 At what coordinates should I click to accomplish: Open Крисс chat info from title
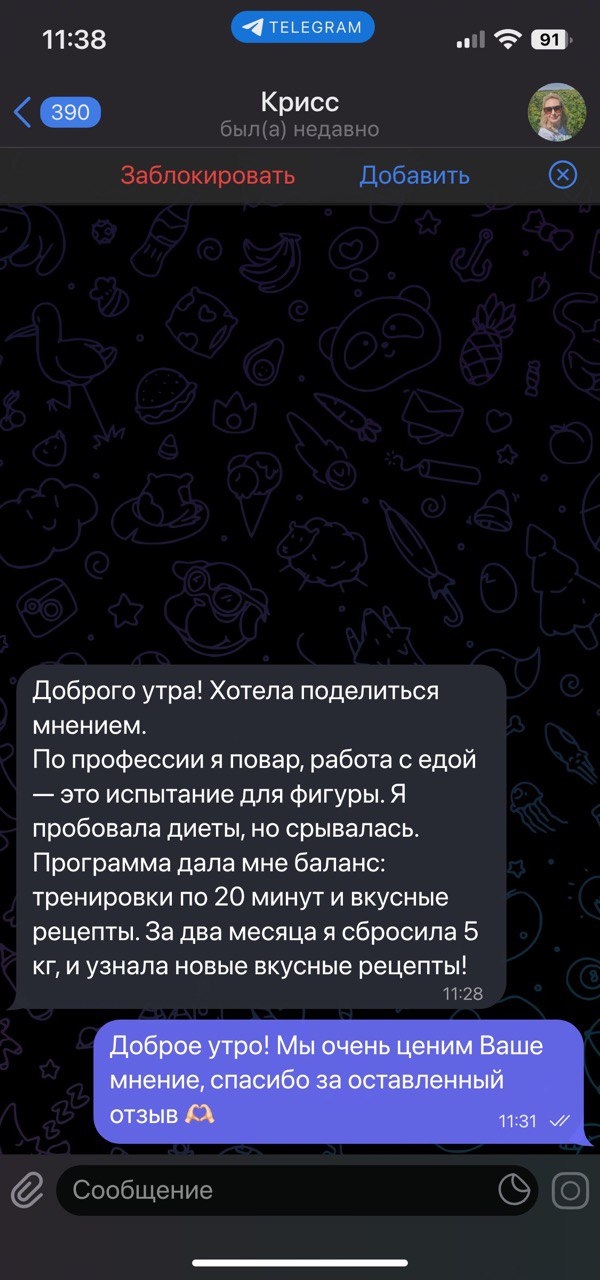pyautogui.click(x=300, y=113)
